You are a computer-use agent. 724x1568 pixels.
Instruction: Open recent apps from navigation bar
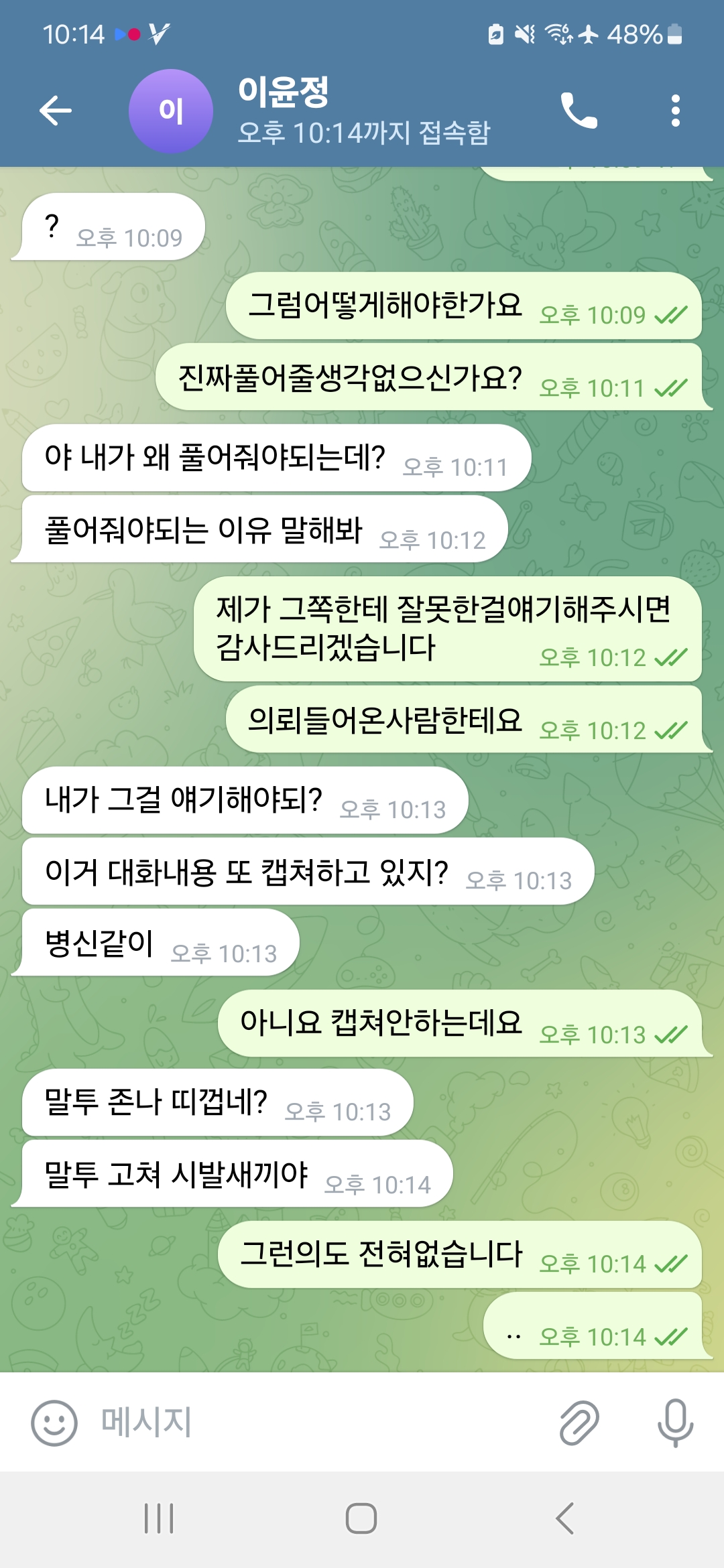pos(159,1518)
